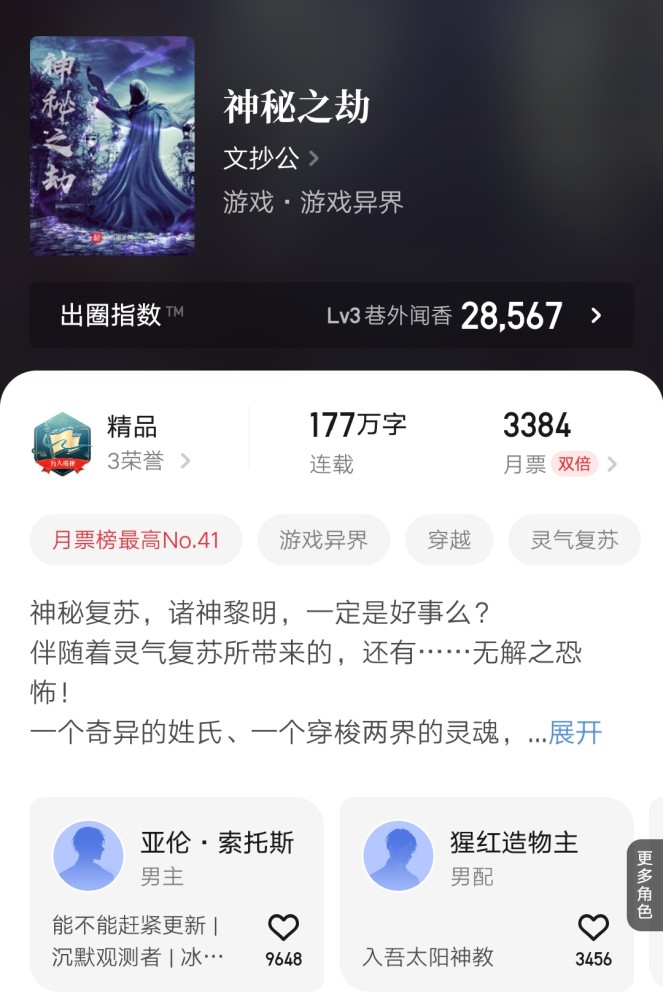Screen dimensions: 663x1000
Task: Select the 穿越 tag
Action: [449, 540]
